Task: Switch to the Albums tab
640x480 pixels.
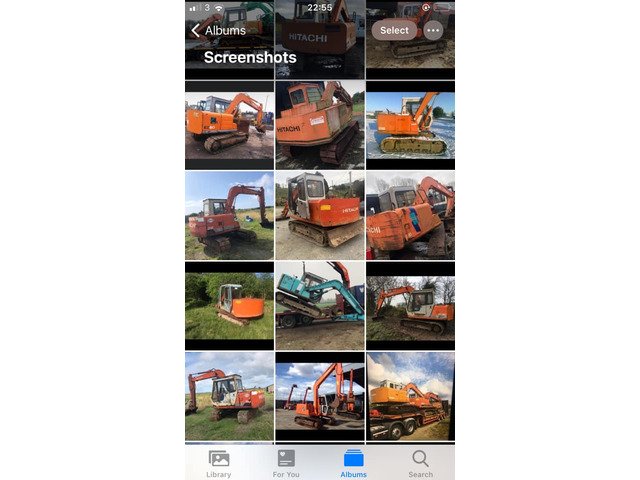Action: click(x=353, y=463)
